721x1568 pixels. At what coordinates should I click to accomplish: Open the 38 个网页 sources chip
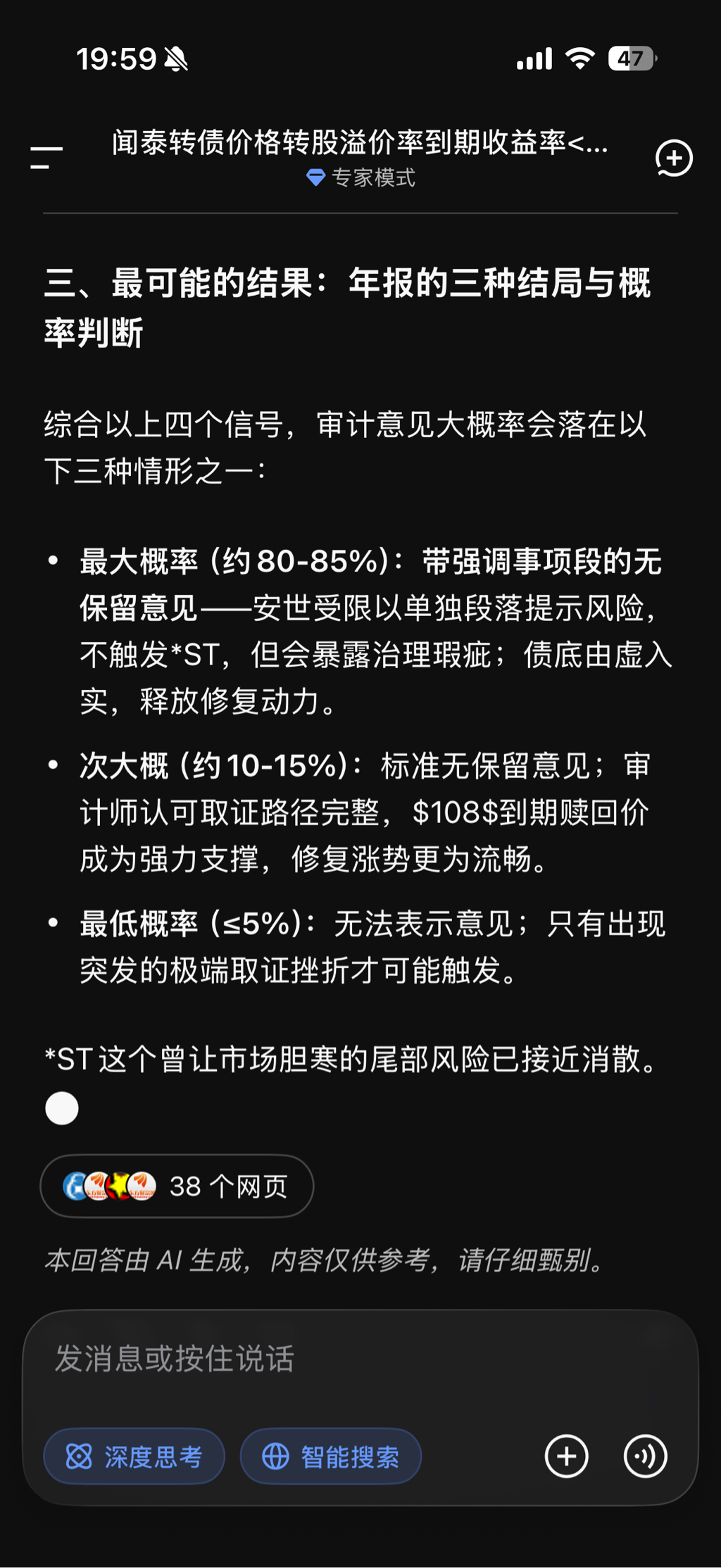[x=177, y=1186]
